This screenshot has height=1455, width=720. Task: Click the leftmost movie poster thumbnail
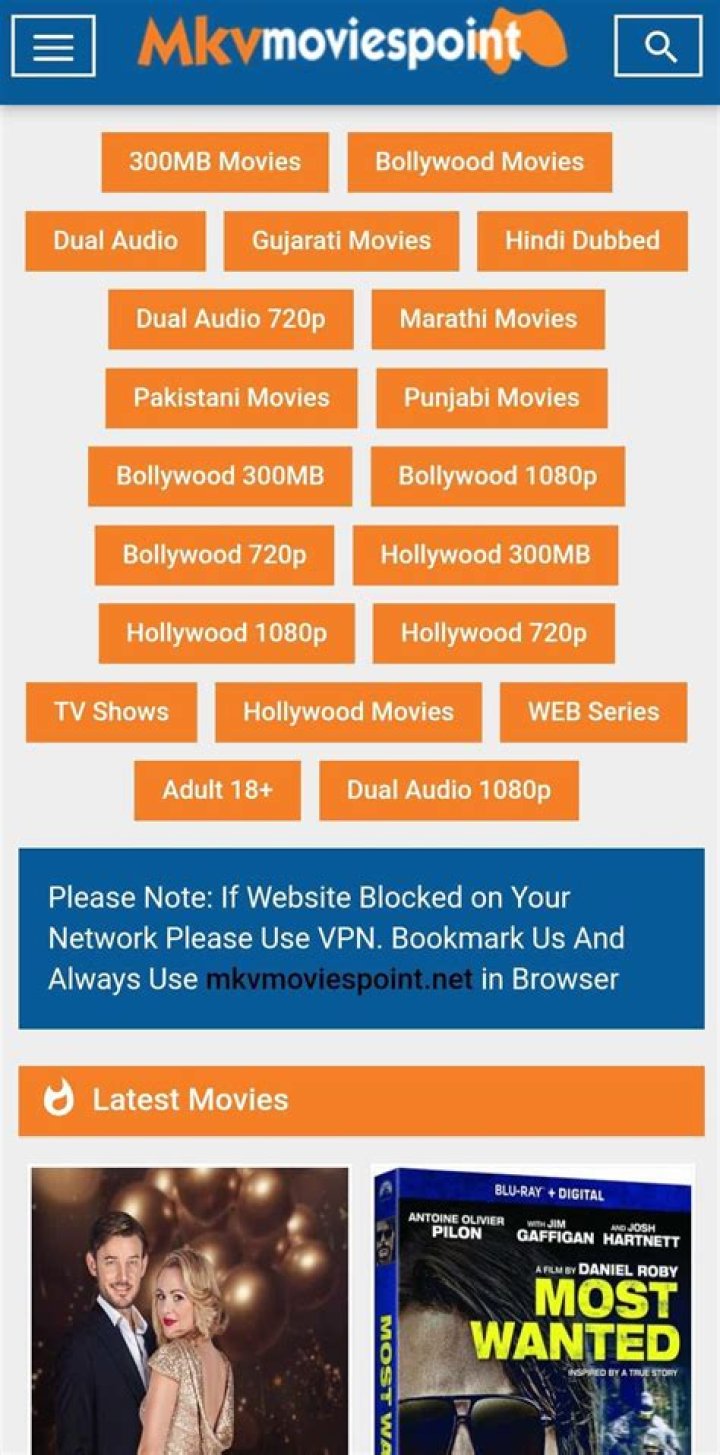coord(190,1310)
